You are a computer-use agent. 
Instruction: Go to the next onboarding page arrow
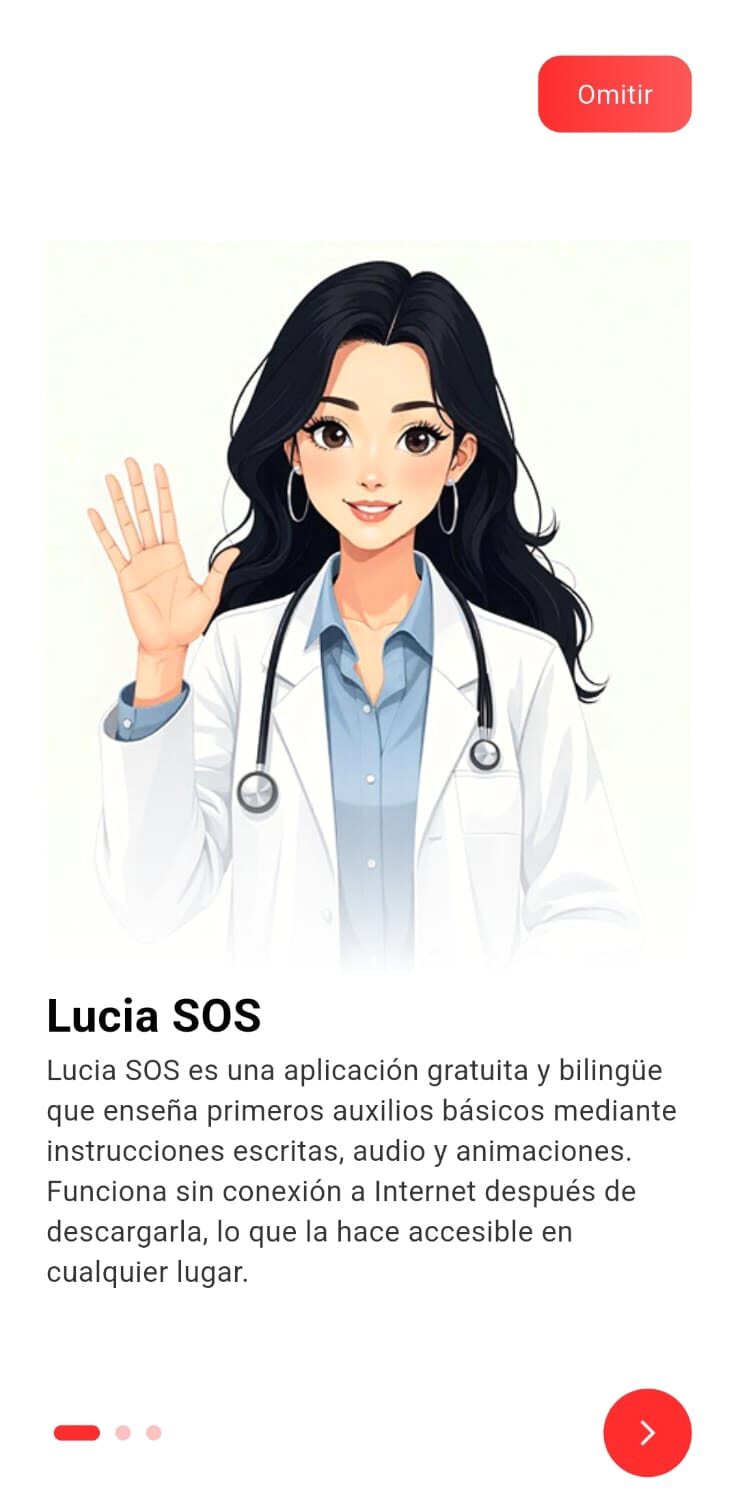coord(647,1432)
